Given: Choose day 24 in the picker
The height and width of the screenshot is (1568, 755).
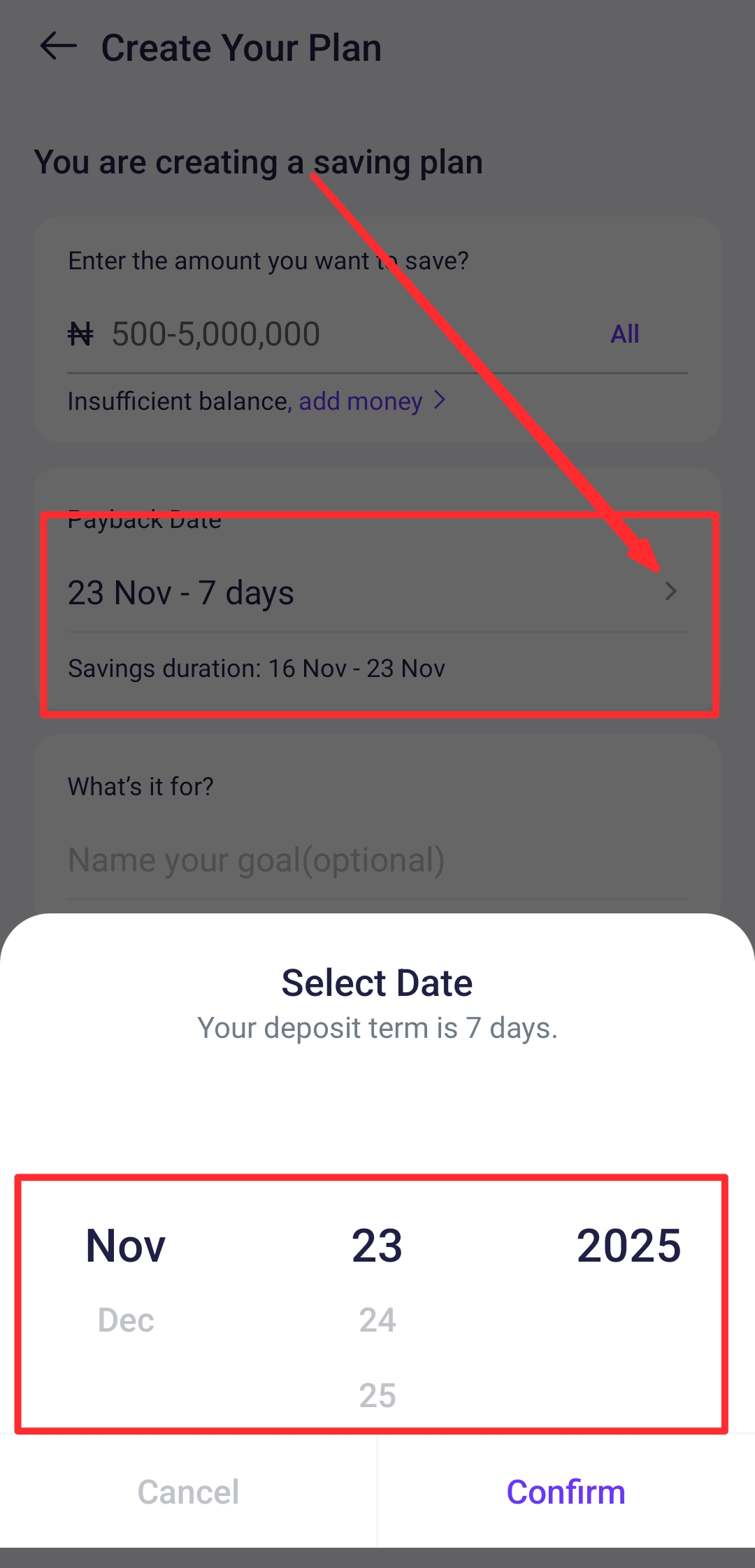Looking at the screenshot, I should pos(377,1320).
